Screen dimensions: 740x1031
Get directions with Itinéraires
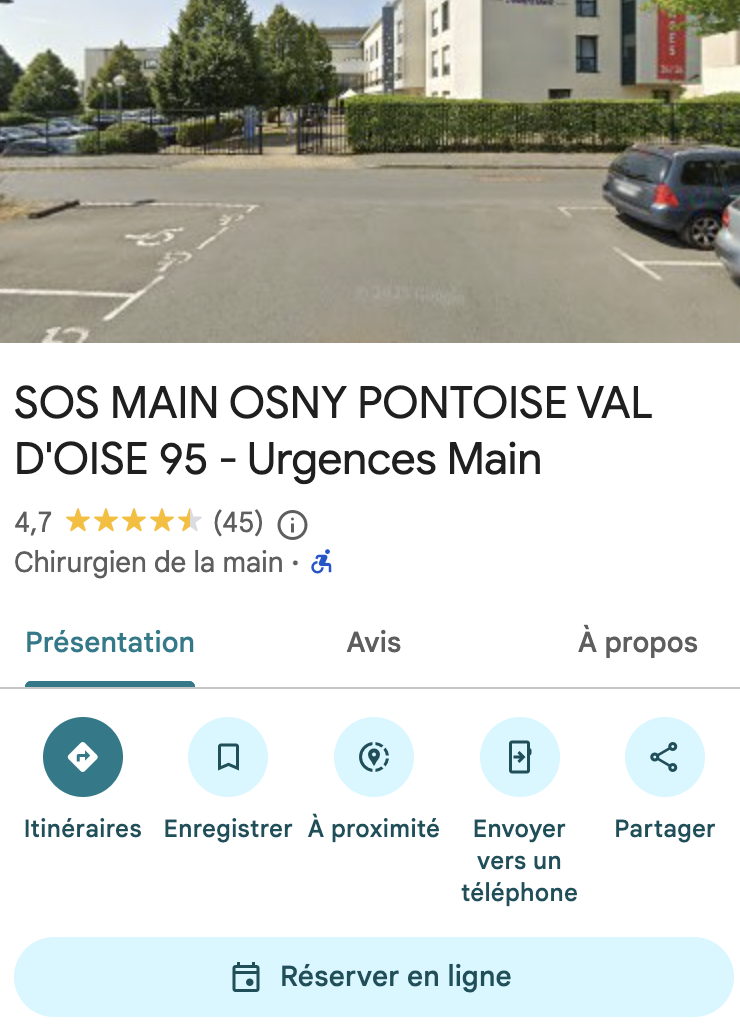(x=83, y=757)
